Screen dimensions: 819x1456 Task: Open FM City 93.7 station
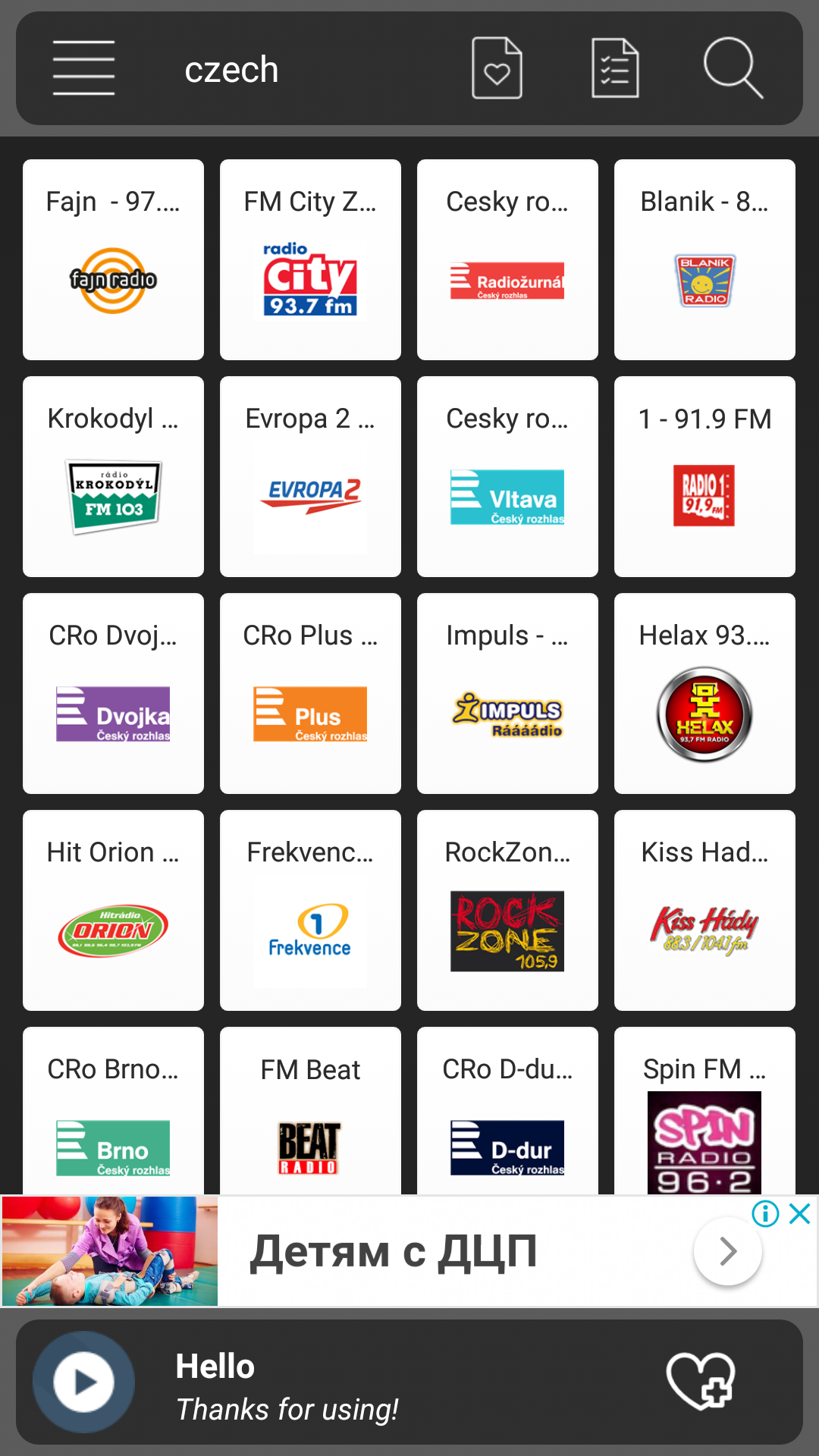click(x=310, y=259)
